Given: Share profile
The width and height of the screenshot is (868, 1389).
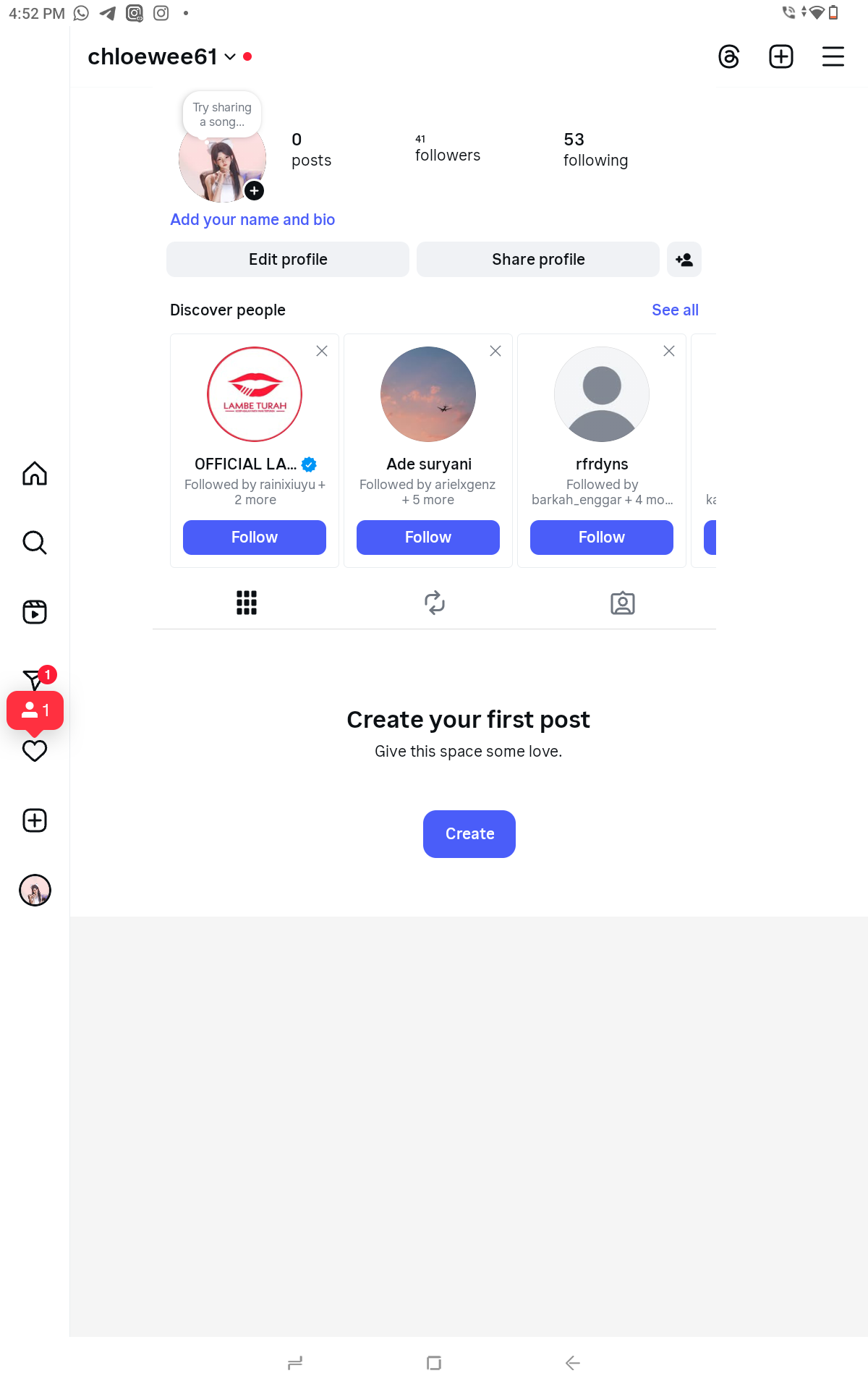Looking at the screenshot, I should (x=538, y=260).
